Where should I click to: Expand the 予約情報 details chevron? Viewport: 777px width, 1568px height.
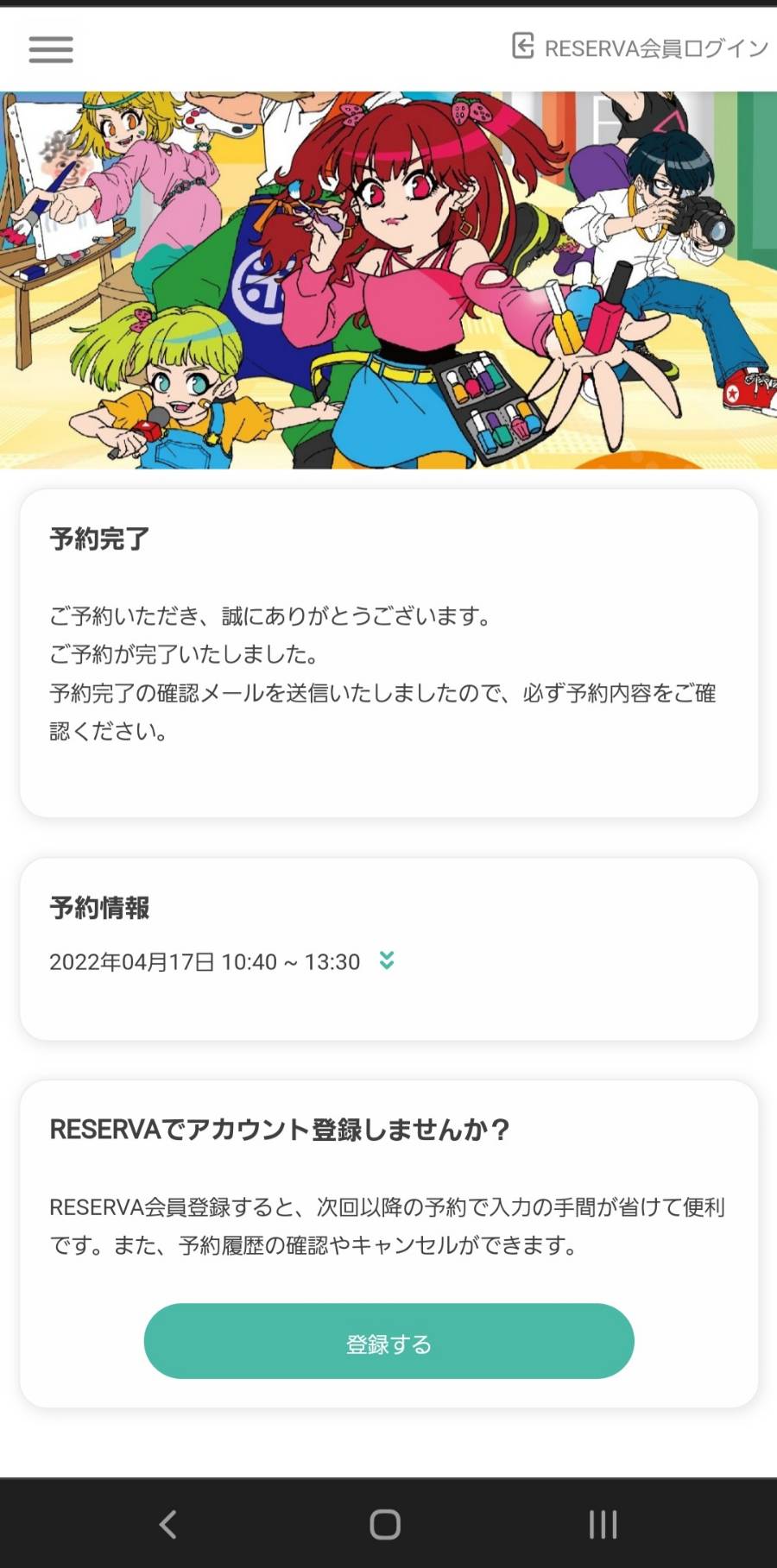[x=387, y=960]
